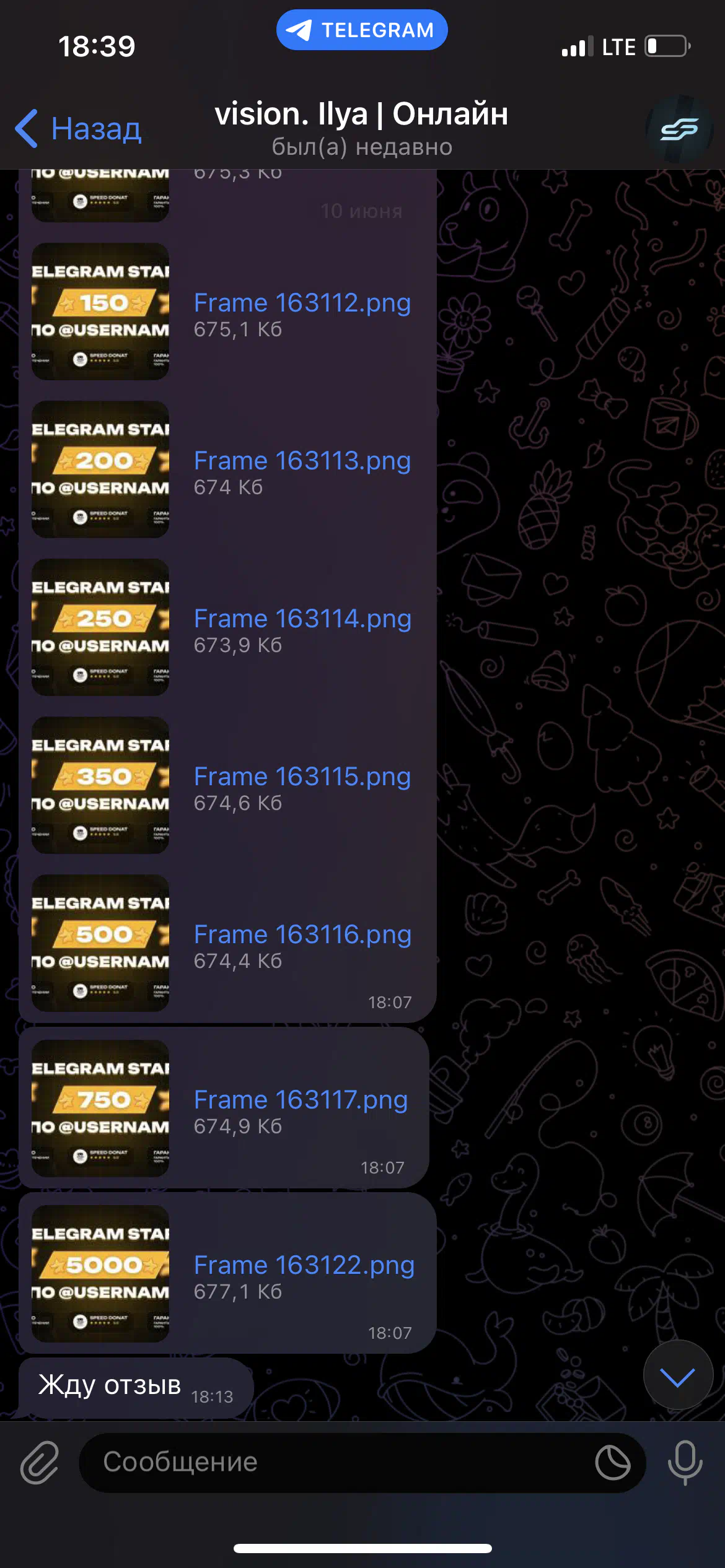The height and width of the screenshot is (1568, 725).
Task: Return to Telegram via the top pill
Action: point(362,30)
